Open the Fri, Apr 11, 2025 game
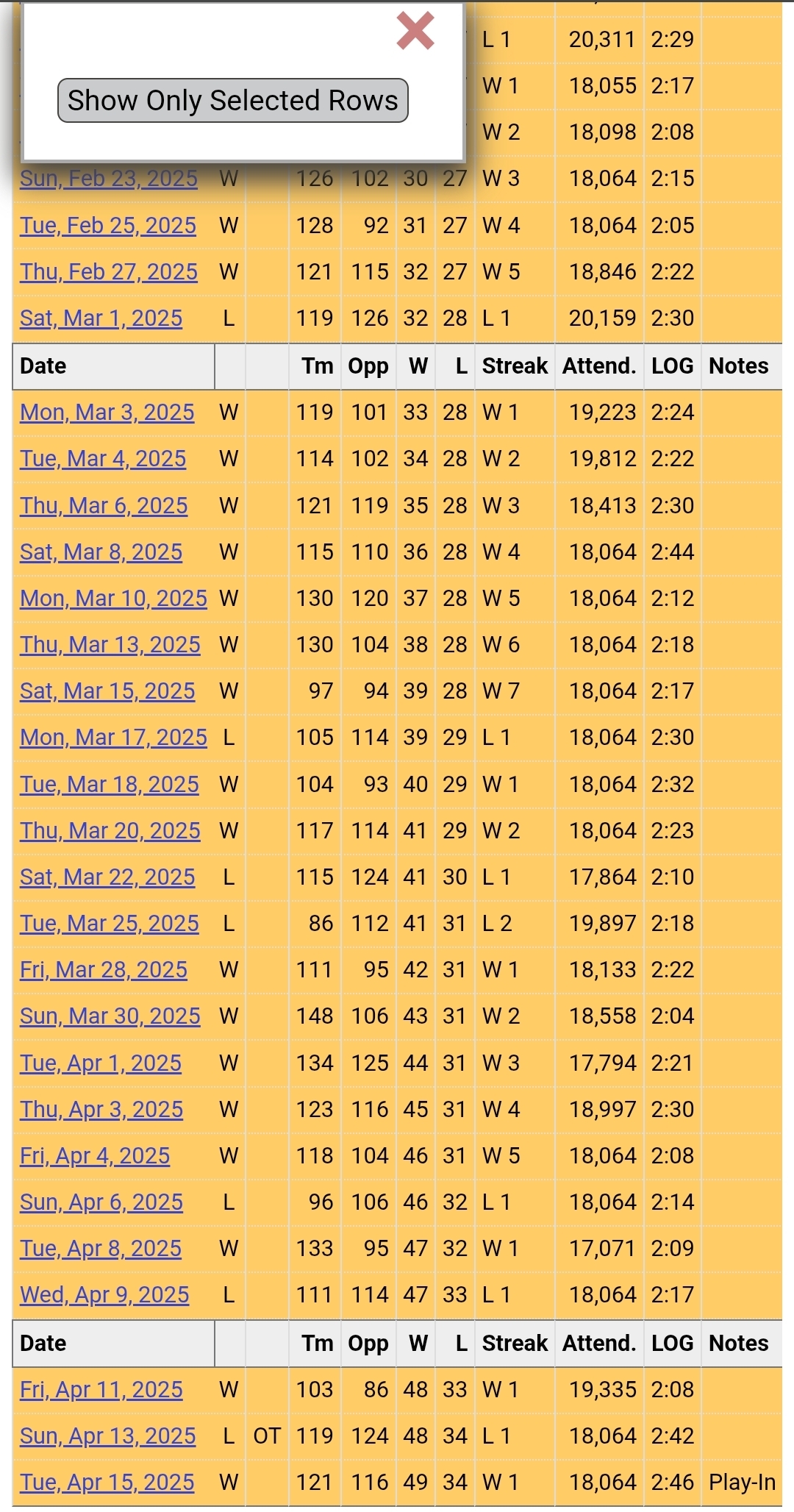The image size is (794, 1512). (x=101, y=1390)
